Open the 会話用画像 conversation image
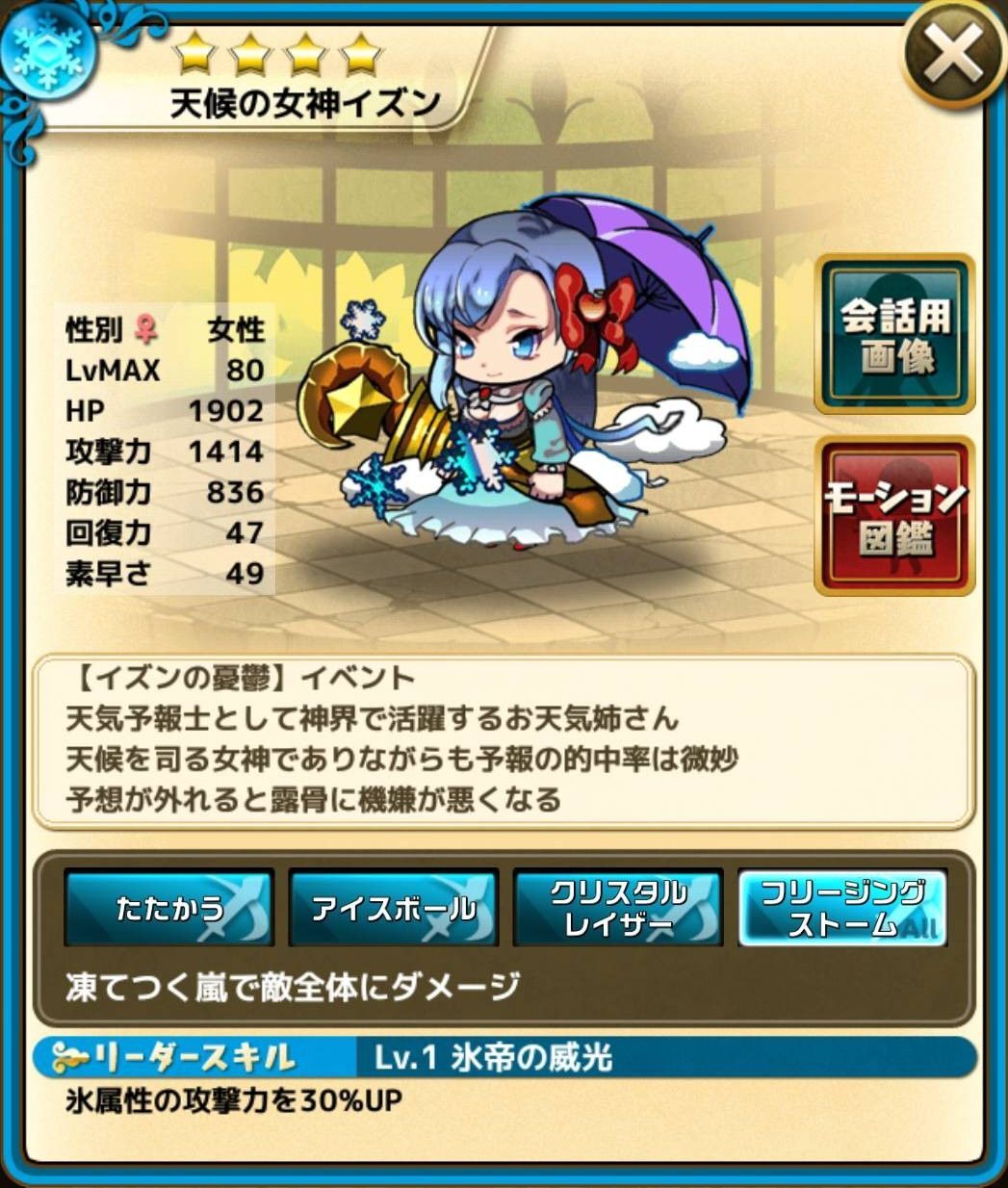 [x=895, y=334]
